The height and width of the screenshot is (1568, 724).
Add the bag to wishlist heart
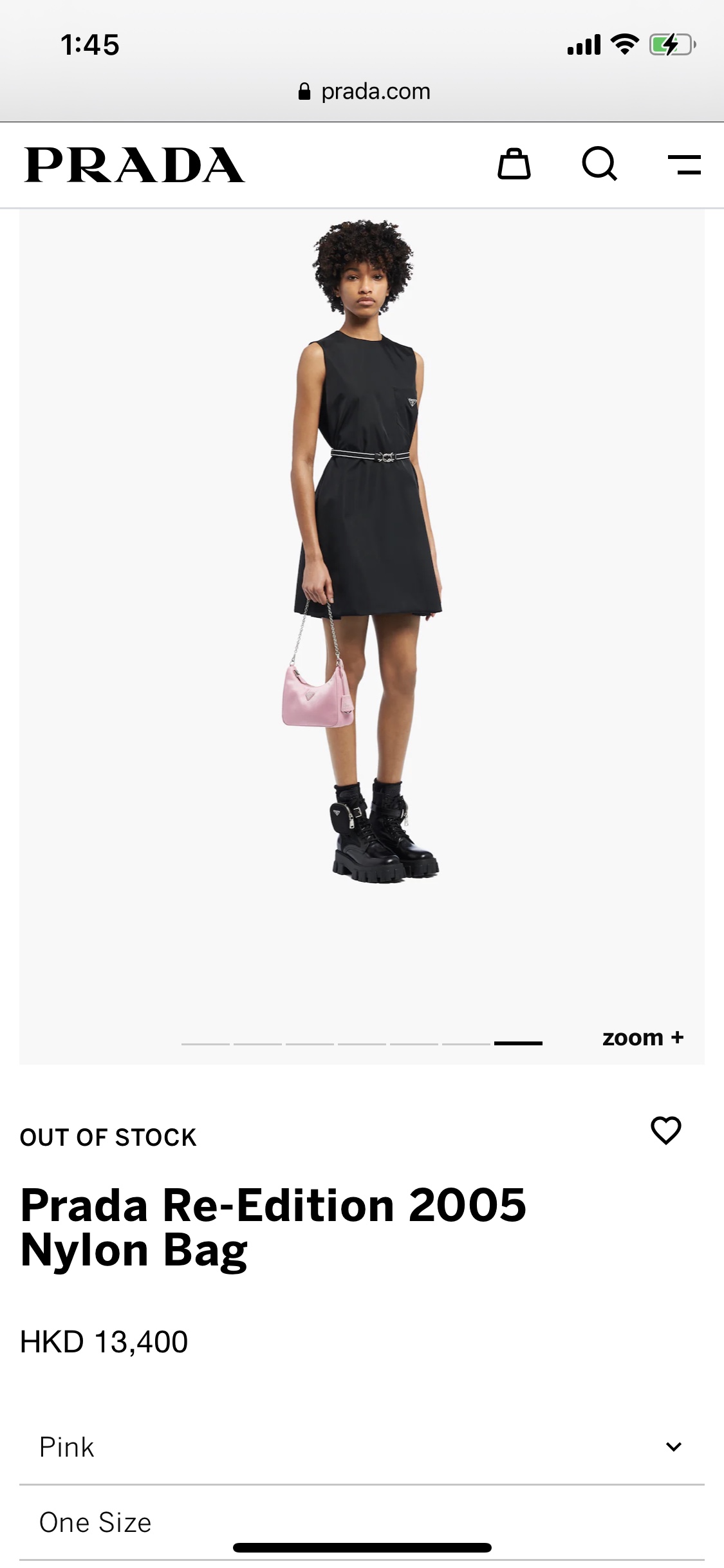(x=665, y=1130)
